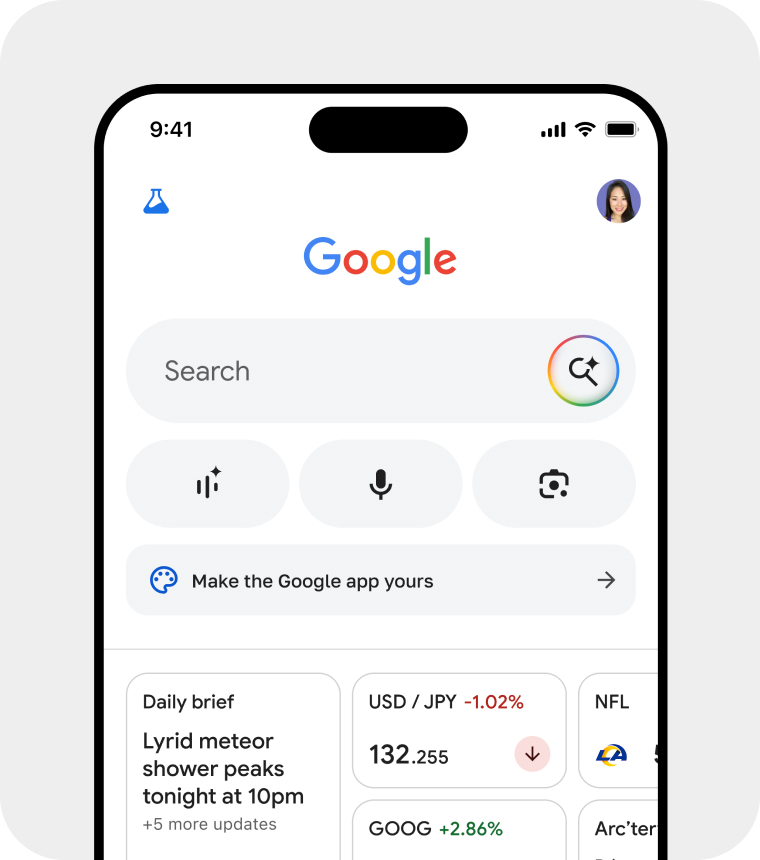Open the NFL score card

(x=620, y=730)
